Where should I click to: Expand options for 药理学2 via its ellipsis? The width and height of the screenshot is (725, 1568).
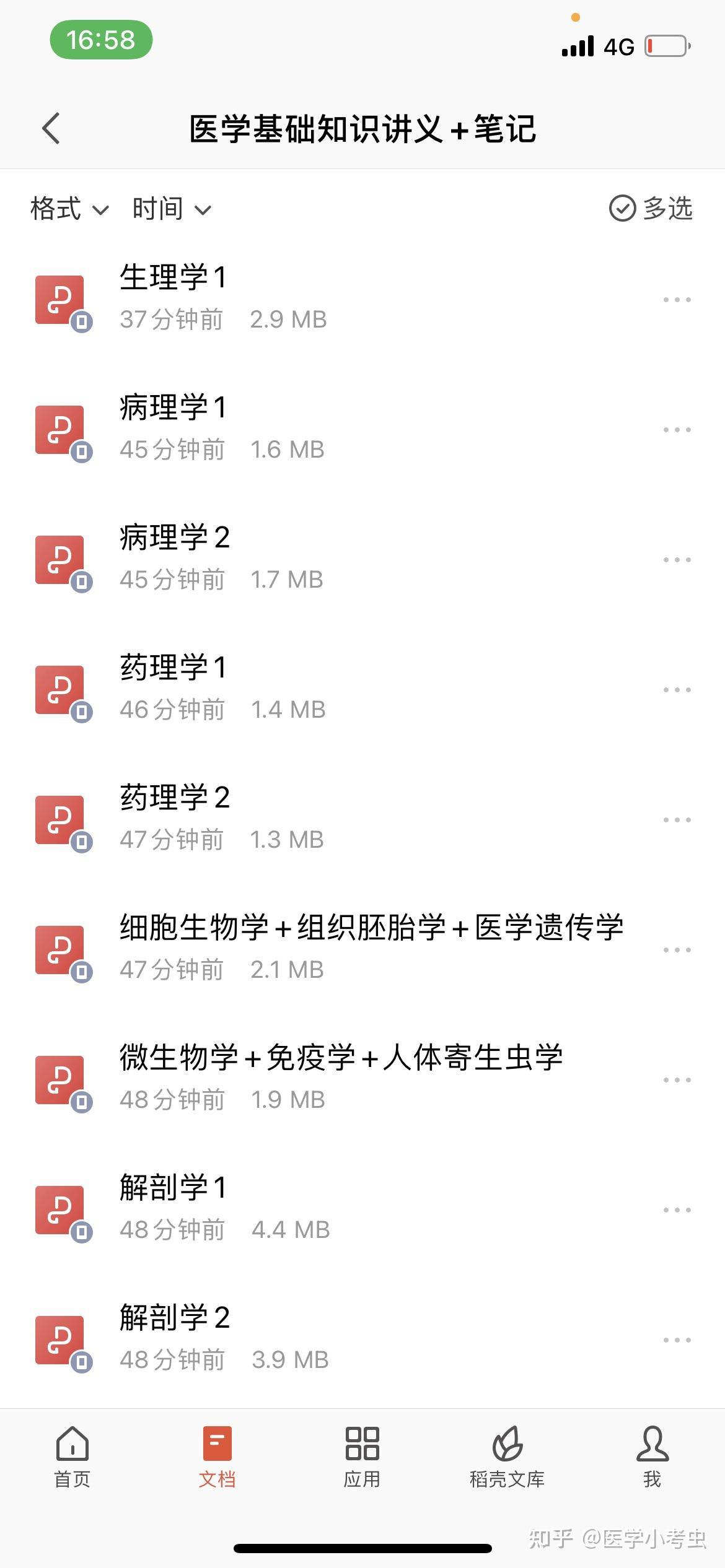point(676,819)
